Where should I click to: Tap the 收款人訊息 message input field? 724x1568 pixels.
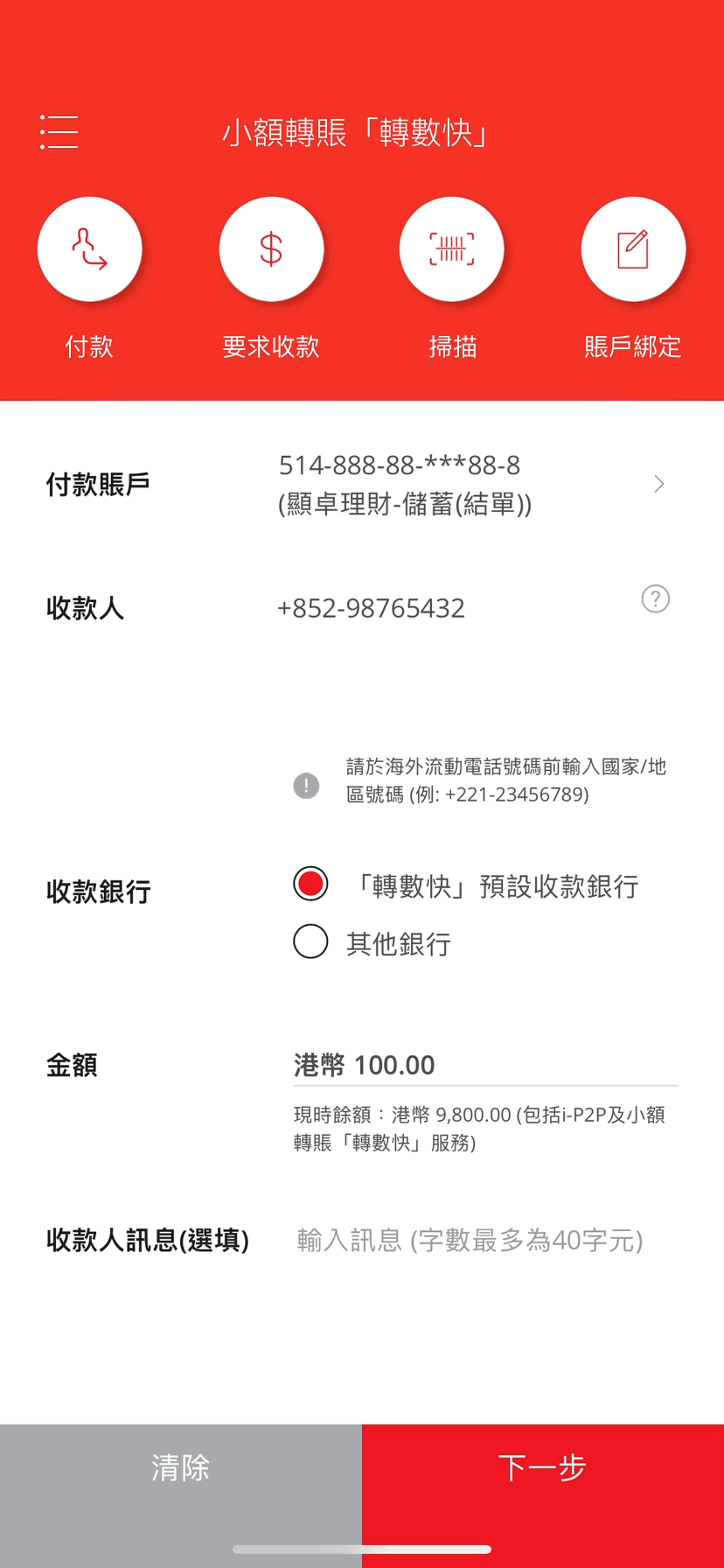485,1240
